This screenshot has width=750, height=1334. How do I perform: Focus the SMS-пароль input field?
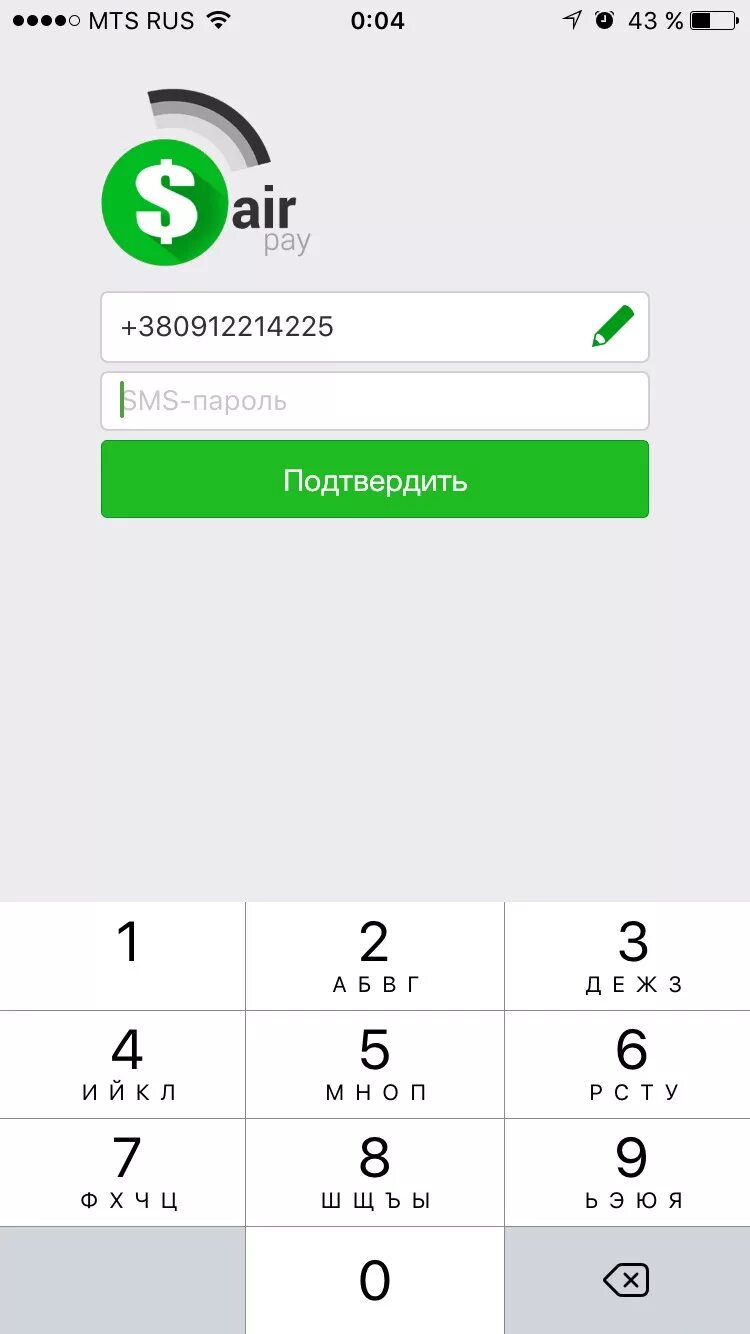pos(375,401)
